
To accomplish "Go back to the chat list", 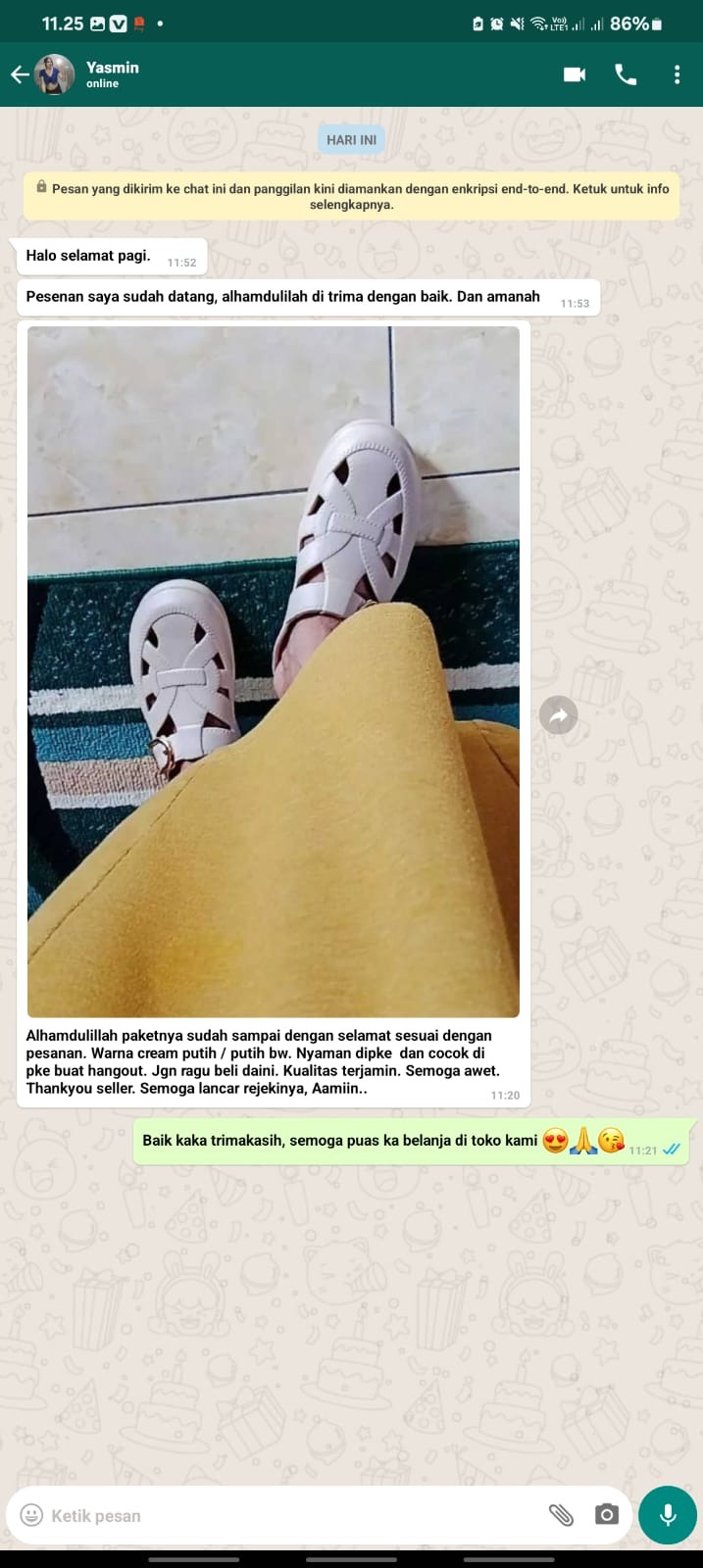I will (20, 74).
